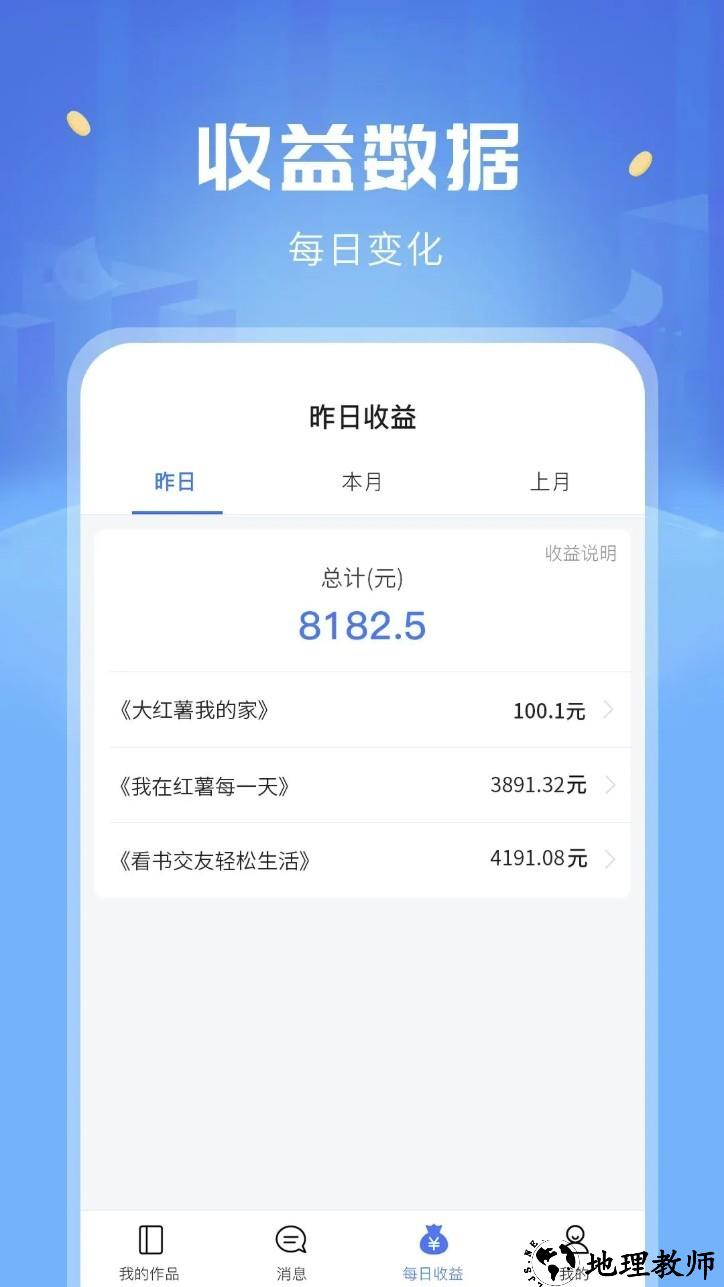Expand the 《我在红薯每一天》 row chevron

click(x=609, y=786)
